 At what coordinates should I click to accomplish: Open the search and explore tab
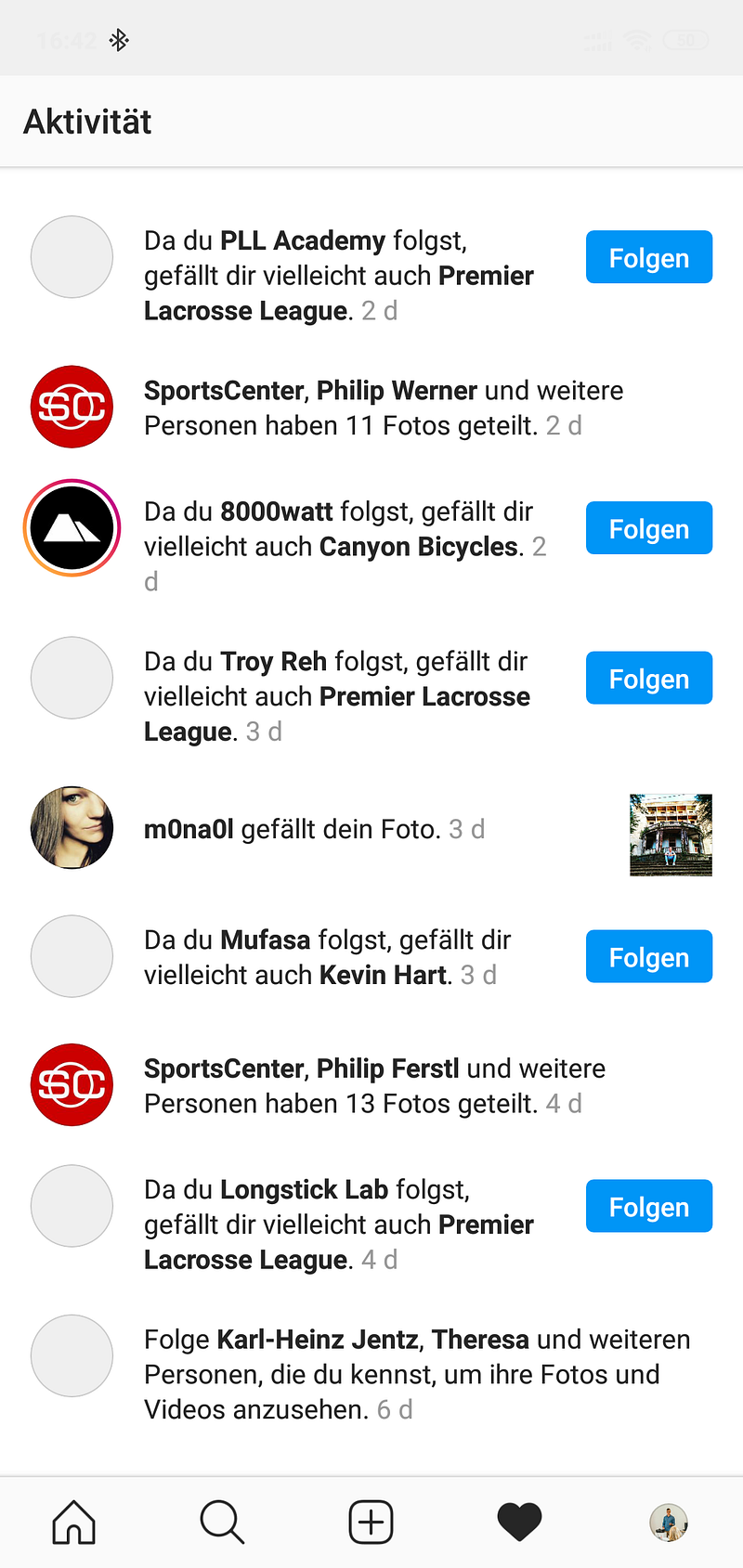[222, 1523]
